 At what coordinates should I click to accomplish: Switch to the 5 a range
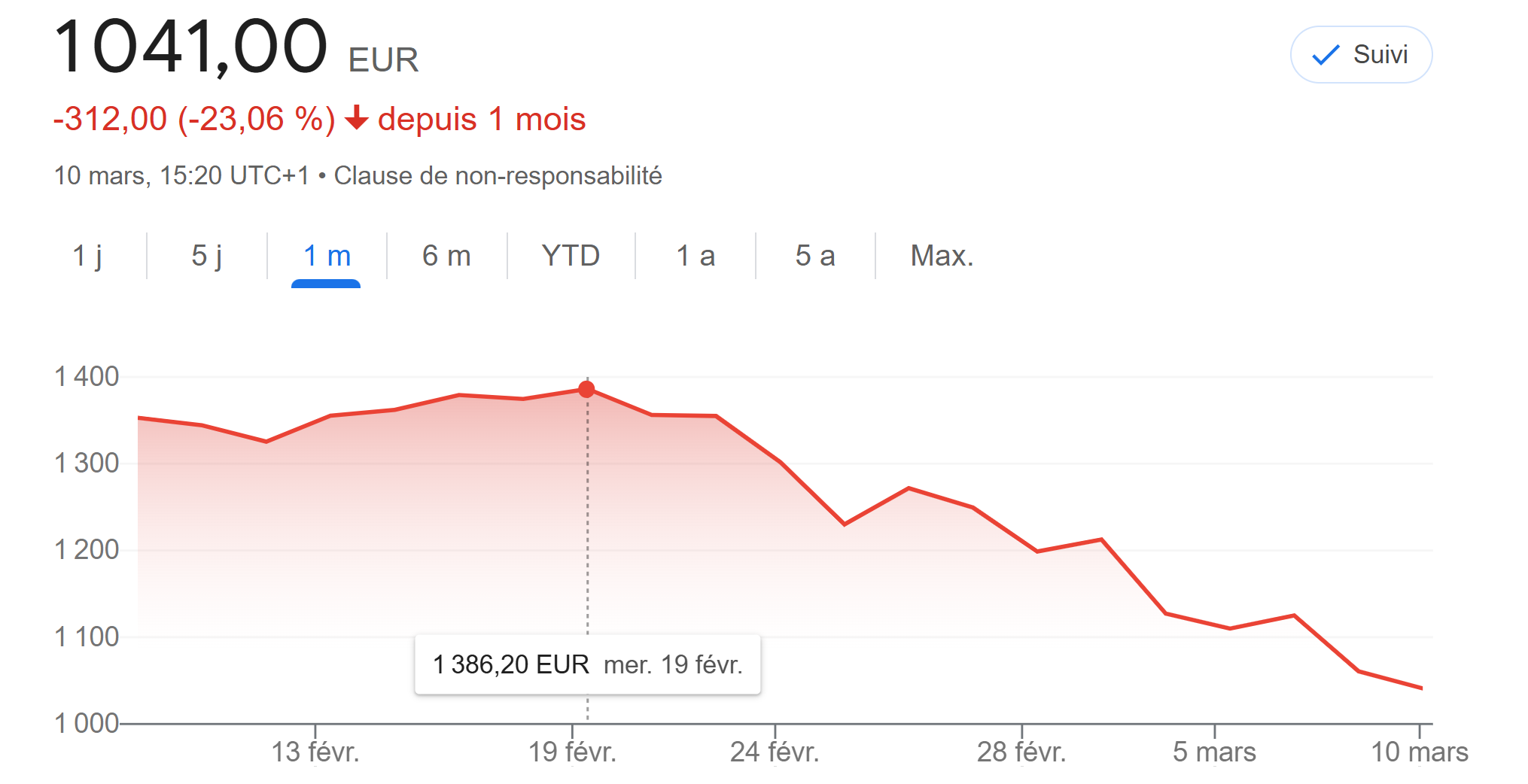(x=815, y=256)
